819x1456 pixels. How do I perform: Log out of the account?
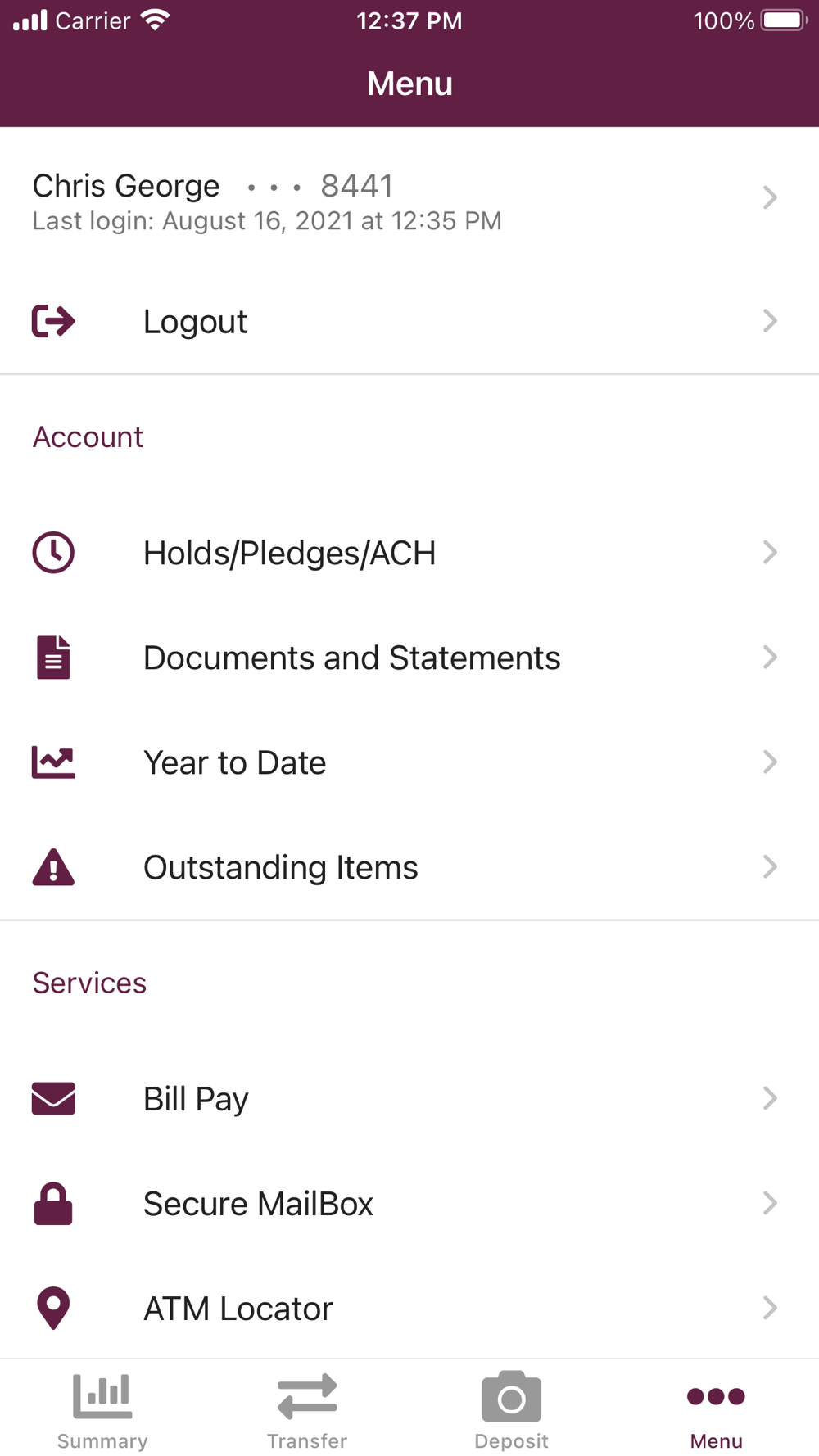point(409,321)
